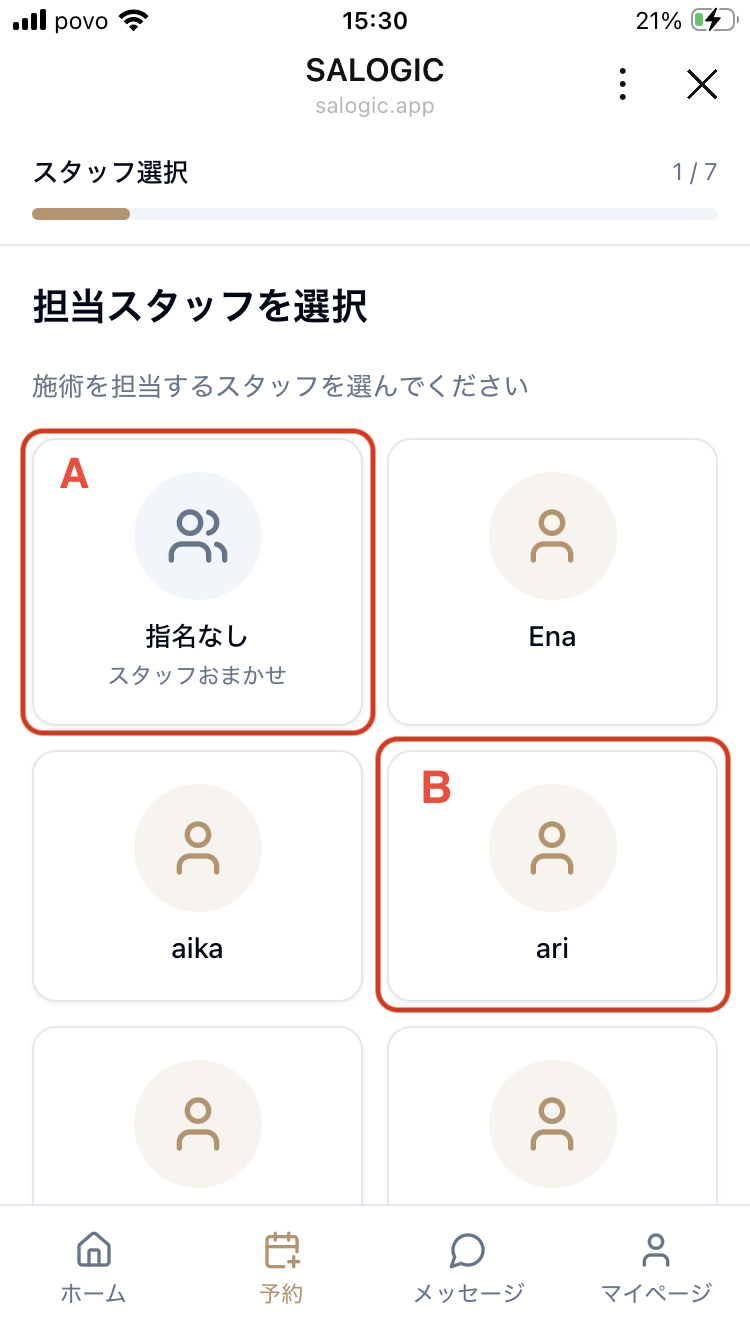Open the three-dot overflow menu
The height and width of the screenshot is (1334, 750).
(622, 84)
